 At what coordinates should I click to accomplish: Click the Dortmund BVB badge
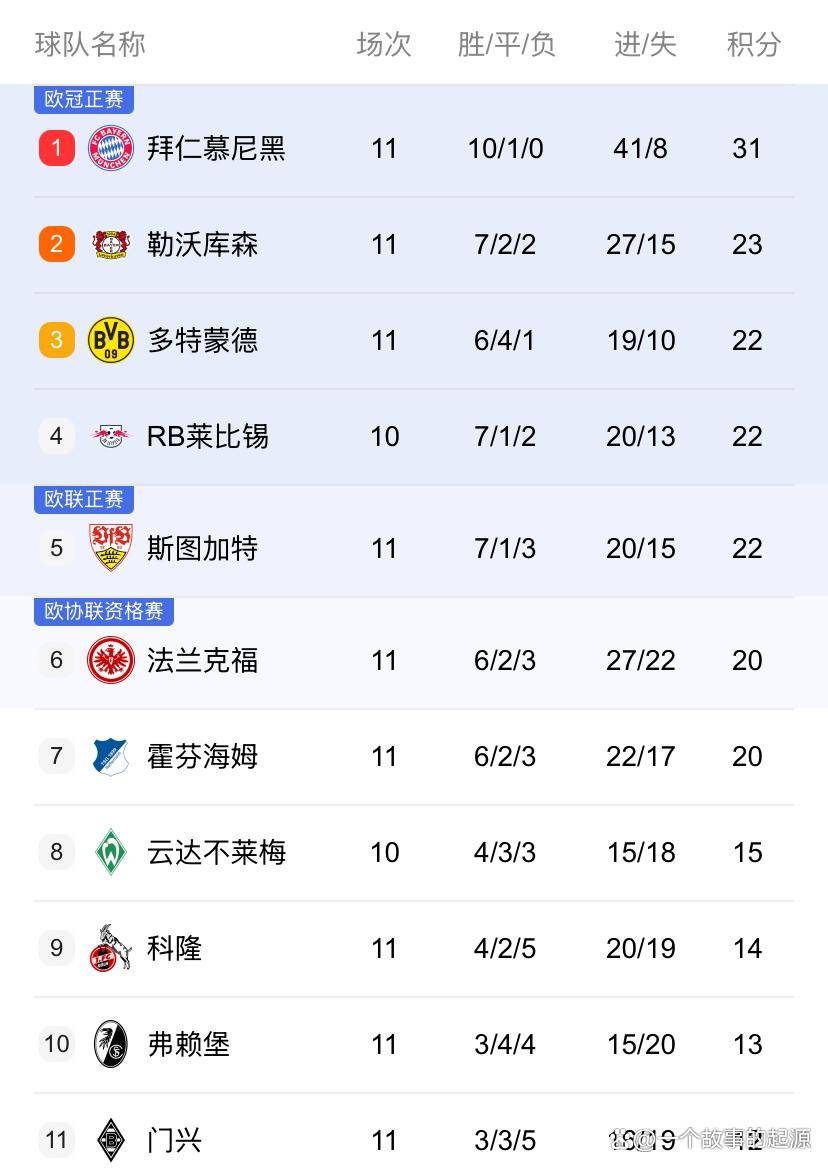[111, 340]
